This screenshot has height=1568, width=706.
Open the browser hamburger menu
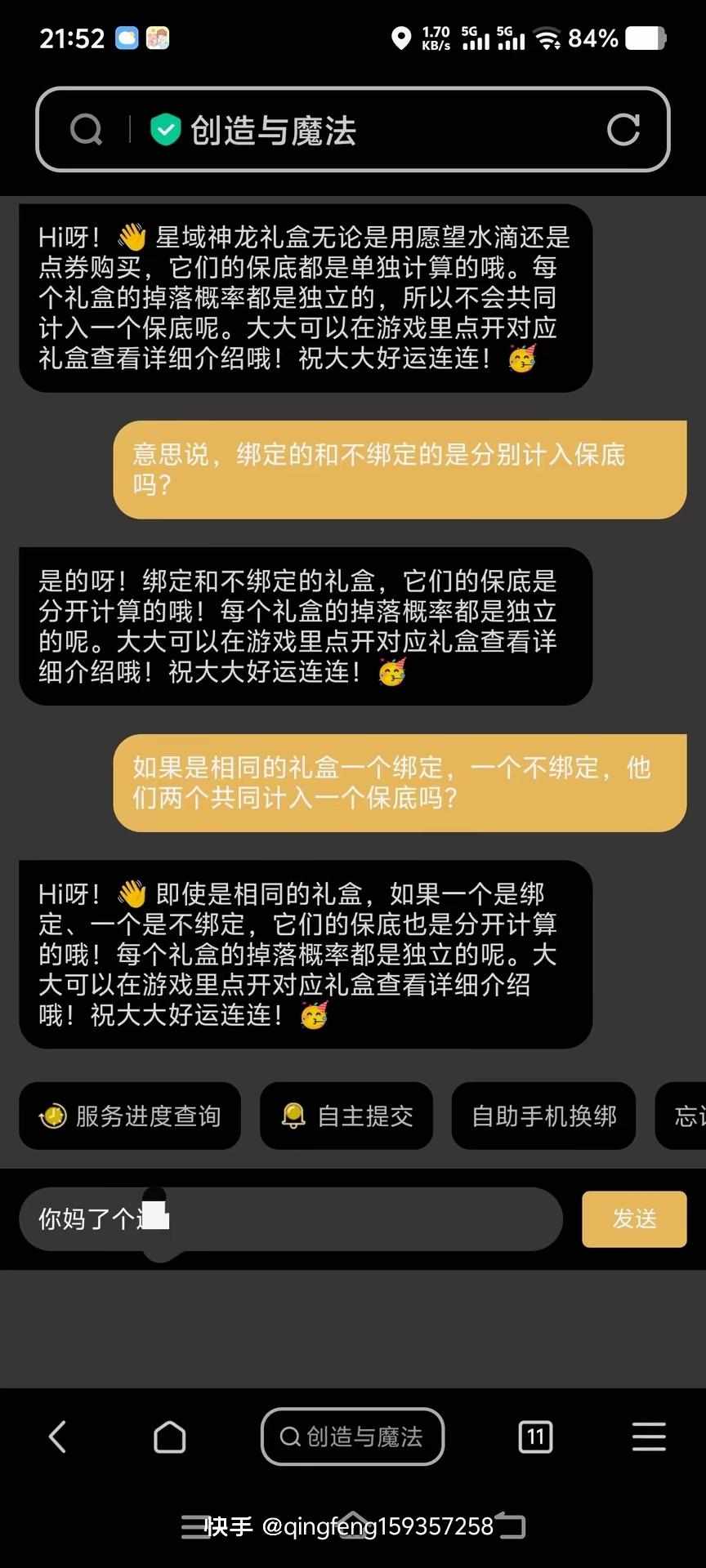[x=649, y=1437]
